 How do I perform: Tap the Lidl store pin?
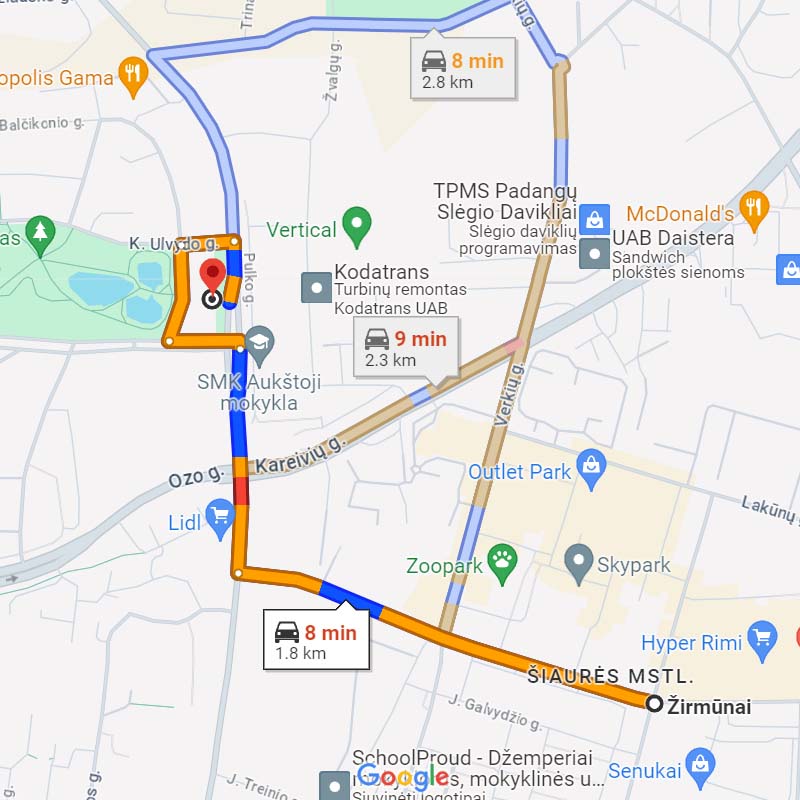click(x=219, y=519)
